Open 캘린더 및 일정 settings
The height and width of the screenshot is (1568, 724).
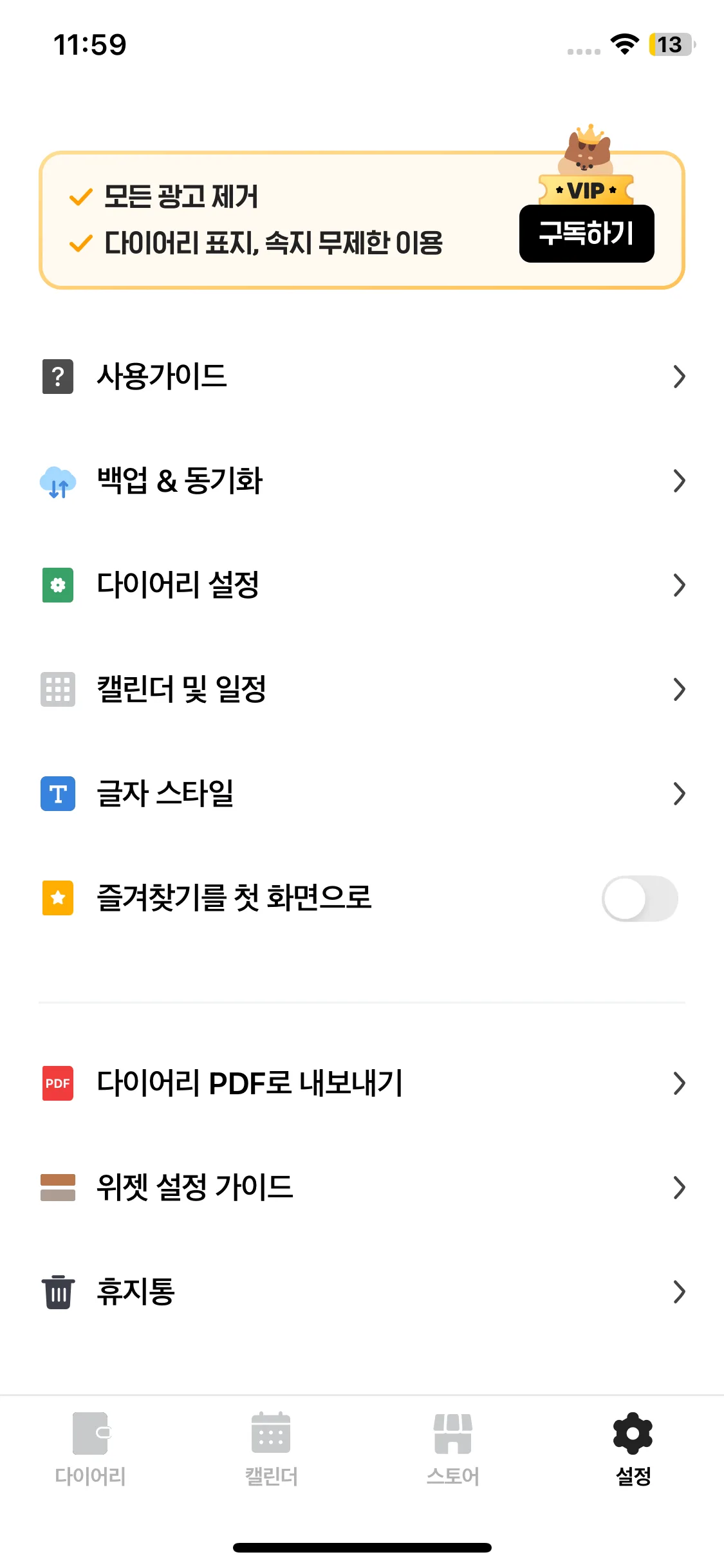[x=362, y=689]
